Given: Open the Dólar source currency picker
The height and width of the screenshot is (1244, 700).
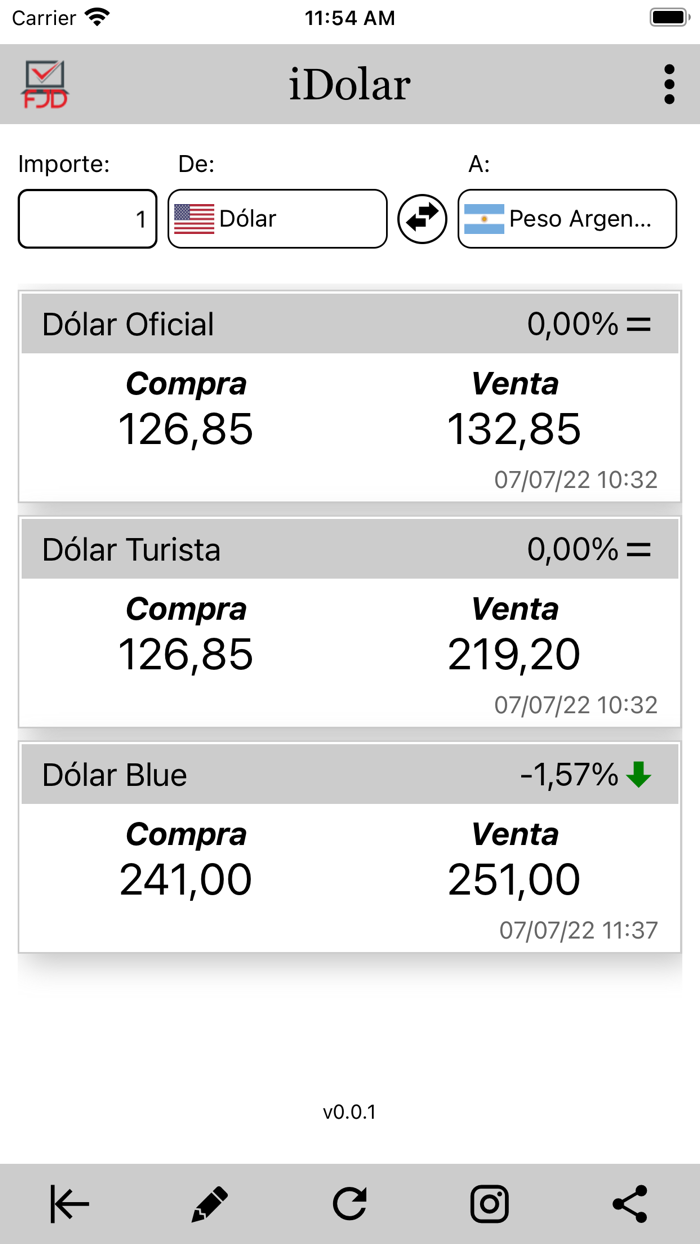Looking at the screenshot, I should coord(277,219).
